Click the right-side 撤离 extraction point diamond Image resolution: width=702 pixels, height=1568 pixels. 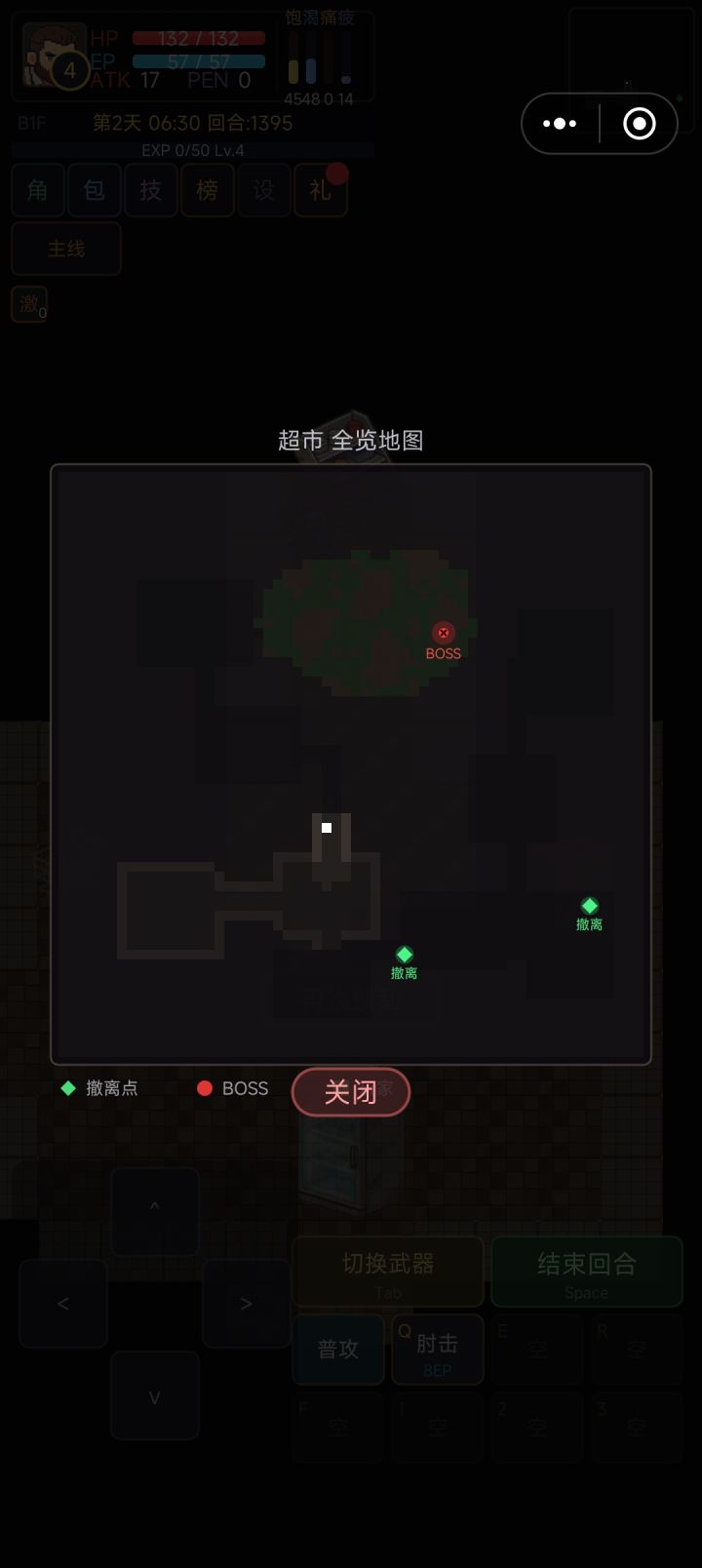(x=589, y=906)
